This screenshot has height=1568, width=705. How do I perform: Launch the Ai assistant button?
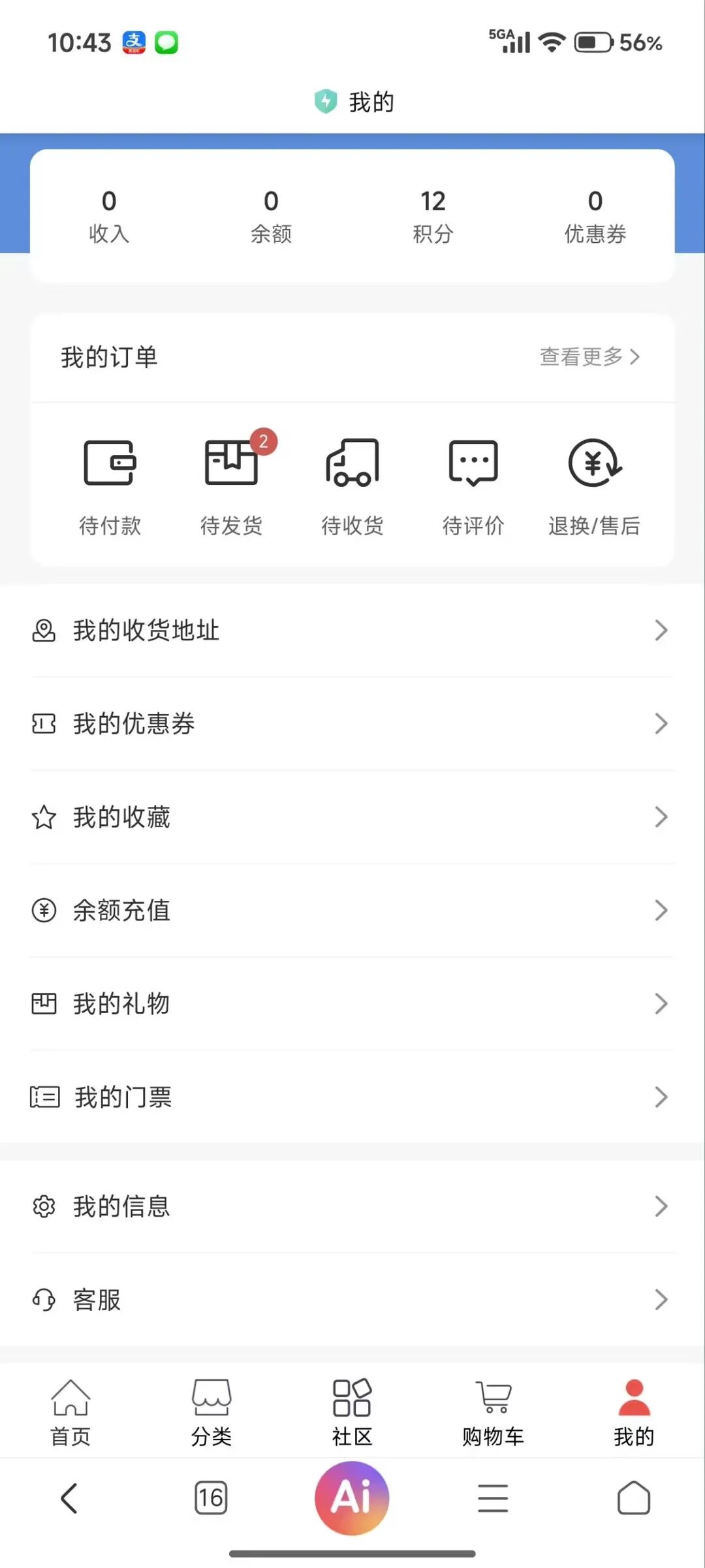(352, 1497)
